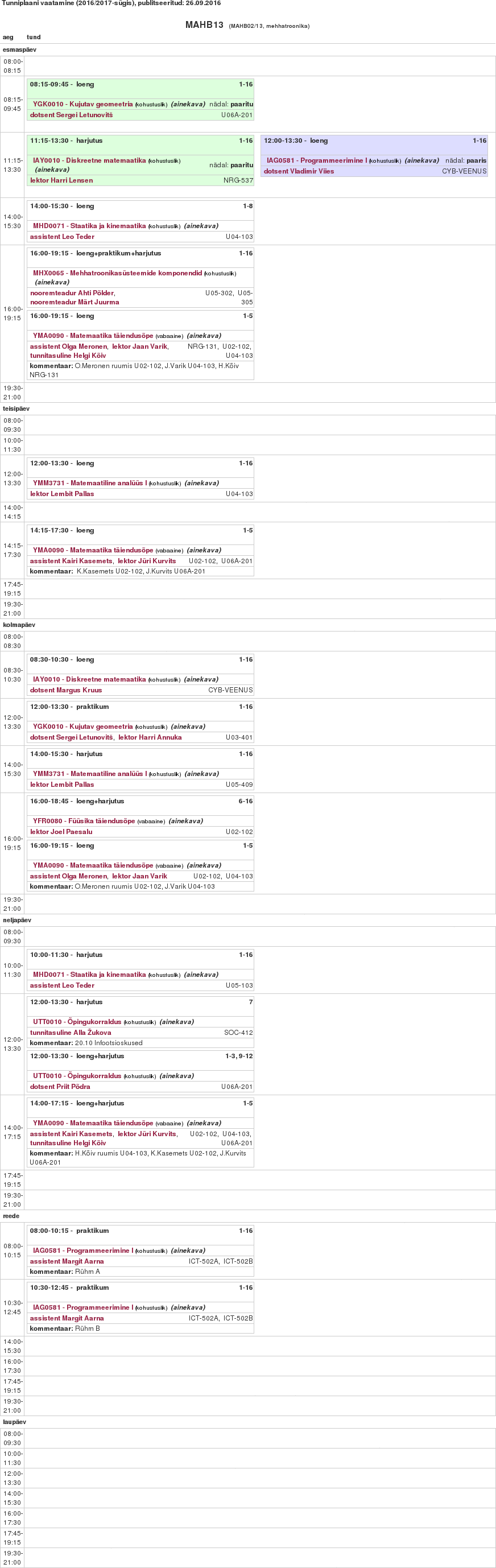Open nooremteadur Märt Juurma link
The width and height of the screenshot is (496, 1568).
pos(75,302)
